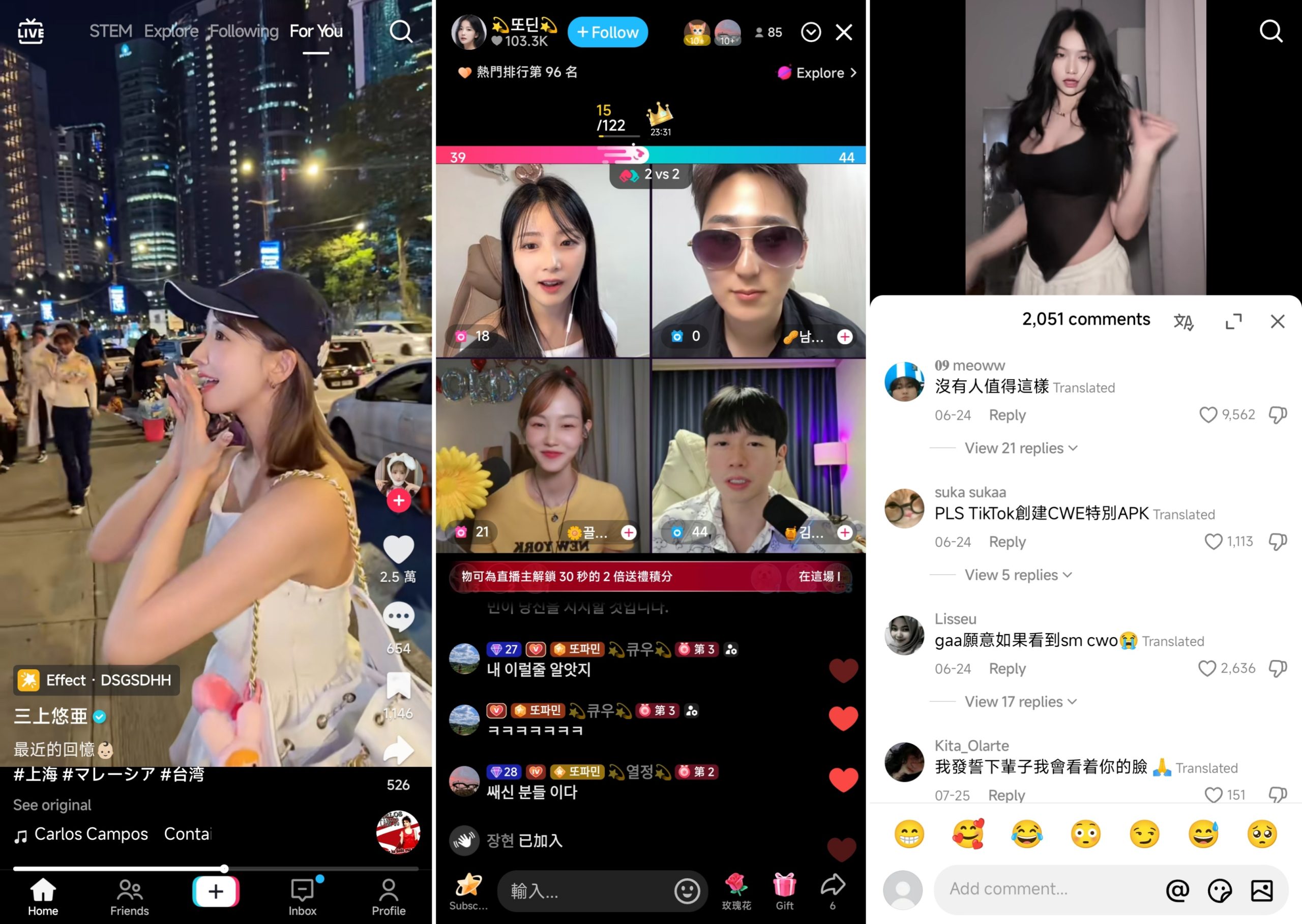The width and height of the screenshot is (1302, 924).
Task: Go to the Profile tab
Action: [388, 897]
